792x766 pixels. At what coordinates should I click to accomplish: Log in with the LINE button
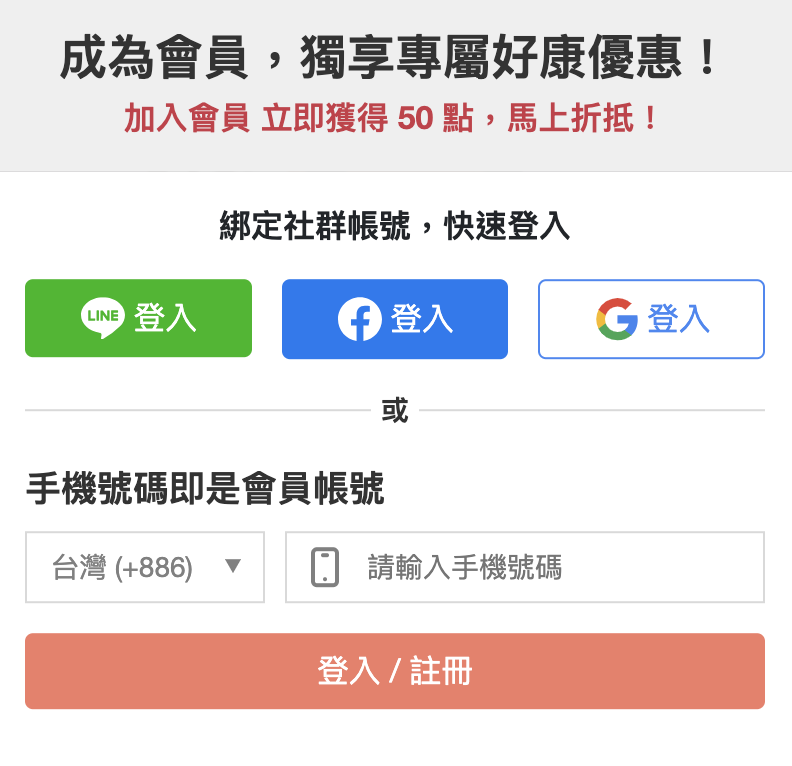pyautogui.click(x=138, y=318)
